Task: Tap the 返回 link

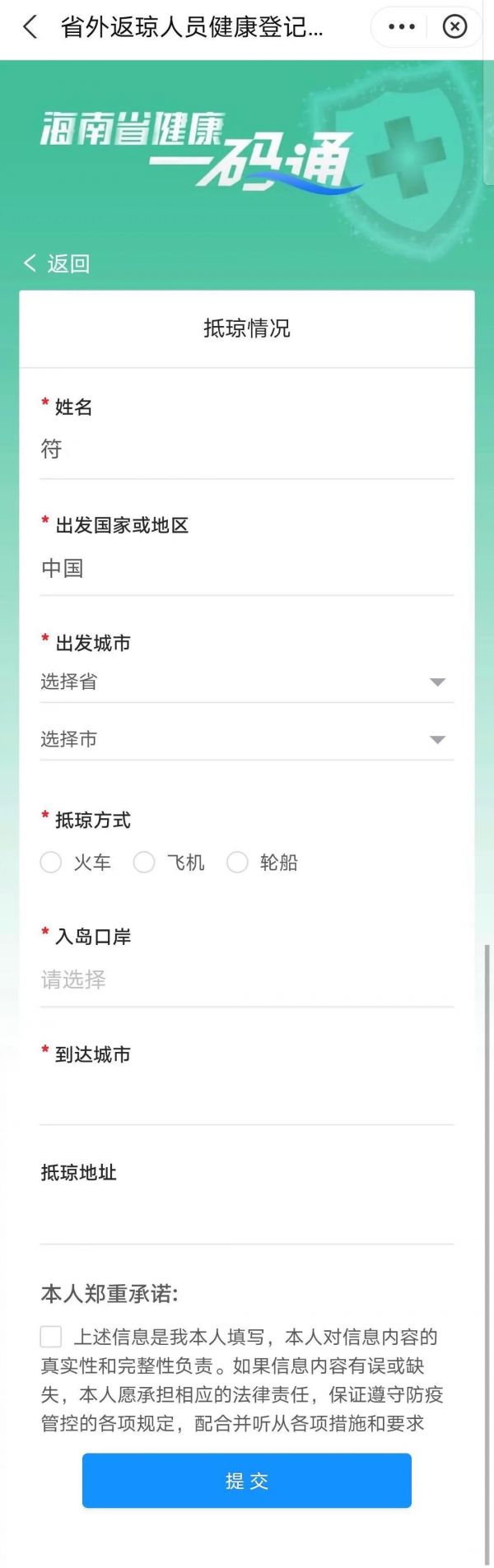Action: tap(58, 263)
